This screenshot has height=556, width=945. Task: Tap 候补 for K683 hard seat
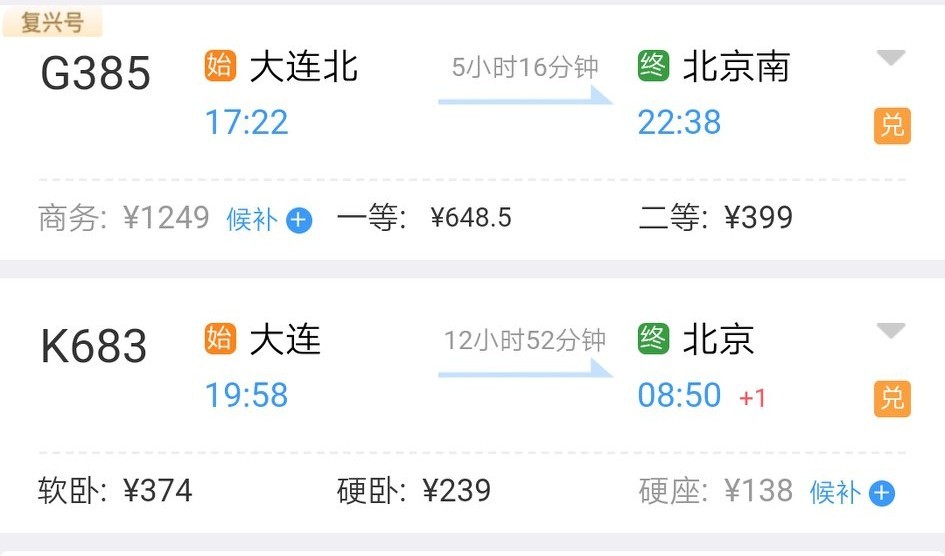click(x=851, y=492)
